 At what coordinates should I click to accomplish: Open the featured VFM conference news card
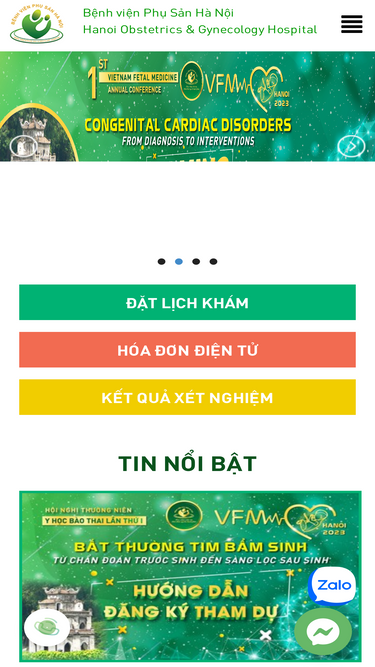click(190, 576)
